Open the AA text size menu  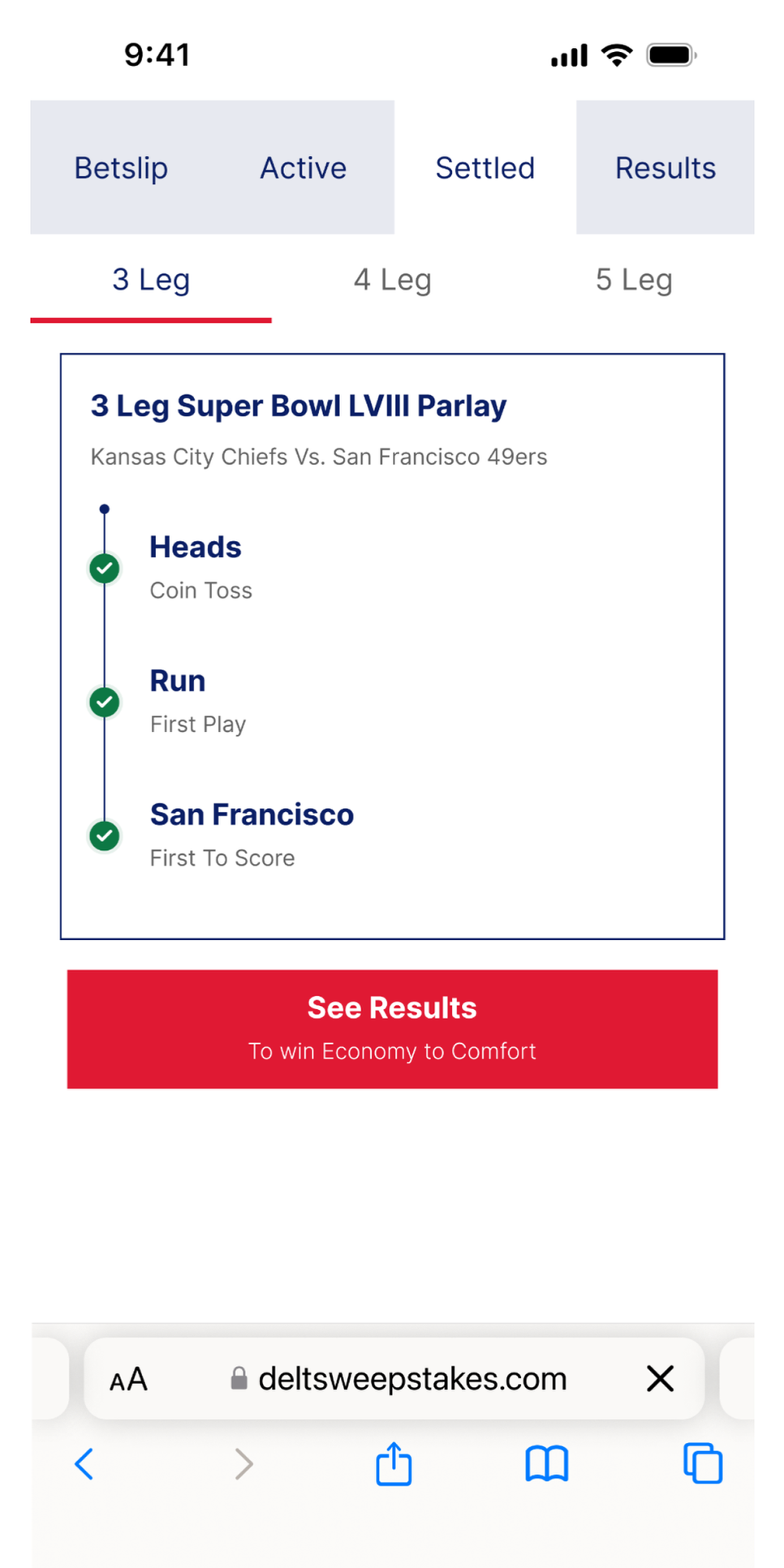(x=128, y=1379)
